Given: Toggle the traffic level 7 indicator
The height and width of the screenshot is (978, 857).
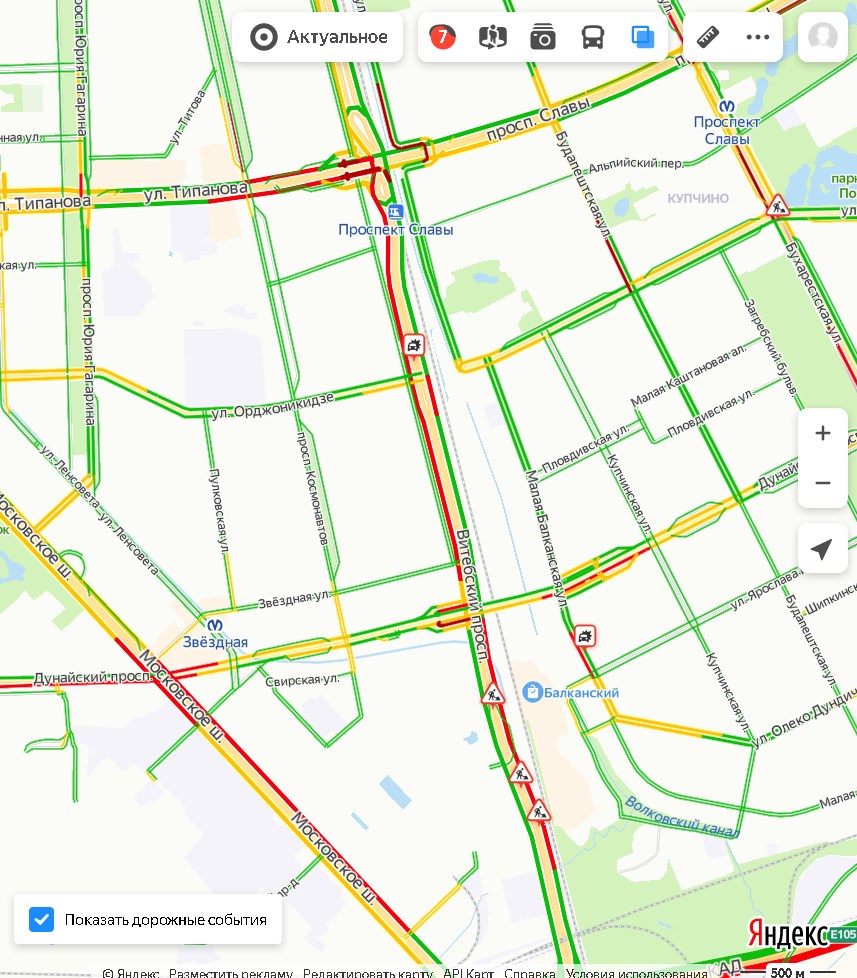Looking at the screenshot, I should pos(442,38).
